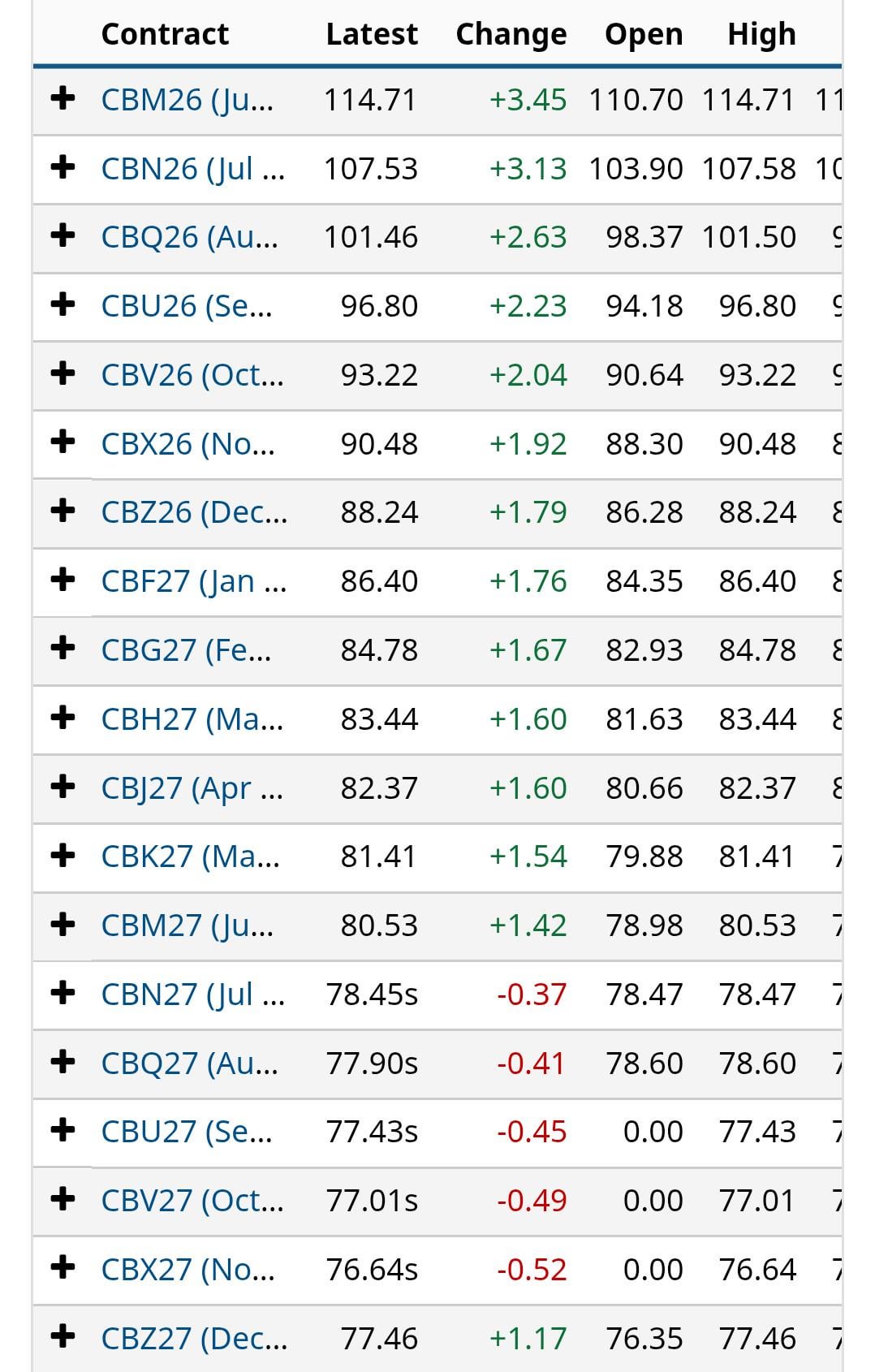Open the CBN26 (Jul) contract link

pos(192,169)
